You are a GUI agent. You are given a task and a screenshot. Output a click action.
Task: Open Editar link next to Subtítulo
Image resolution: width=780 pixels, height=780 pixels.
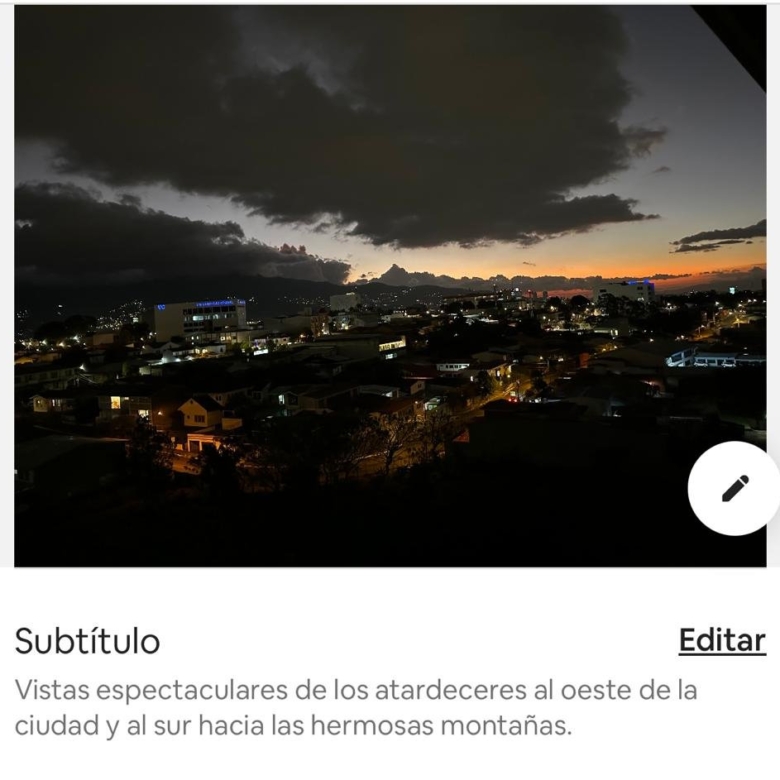(721, 640)
